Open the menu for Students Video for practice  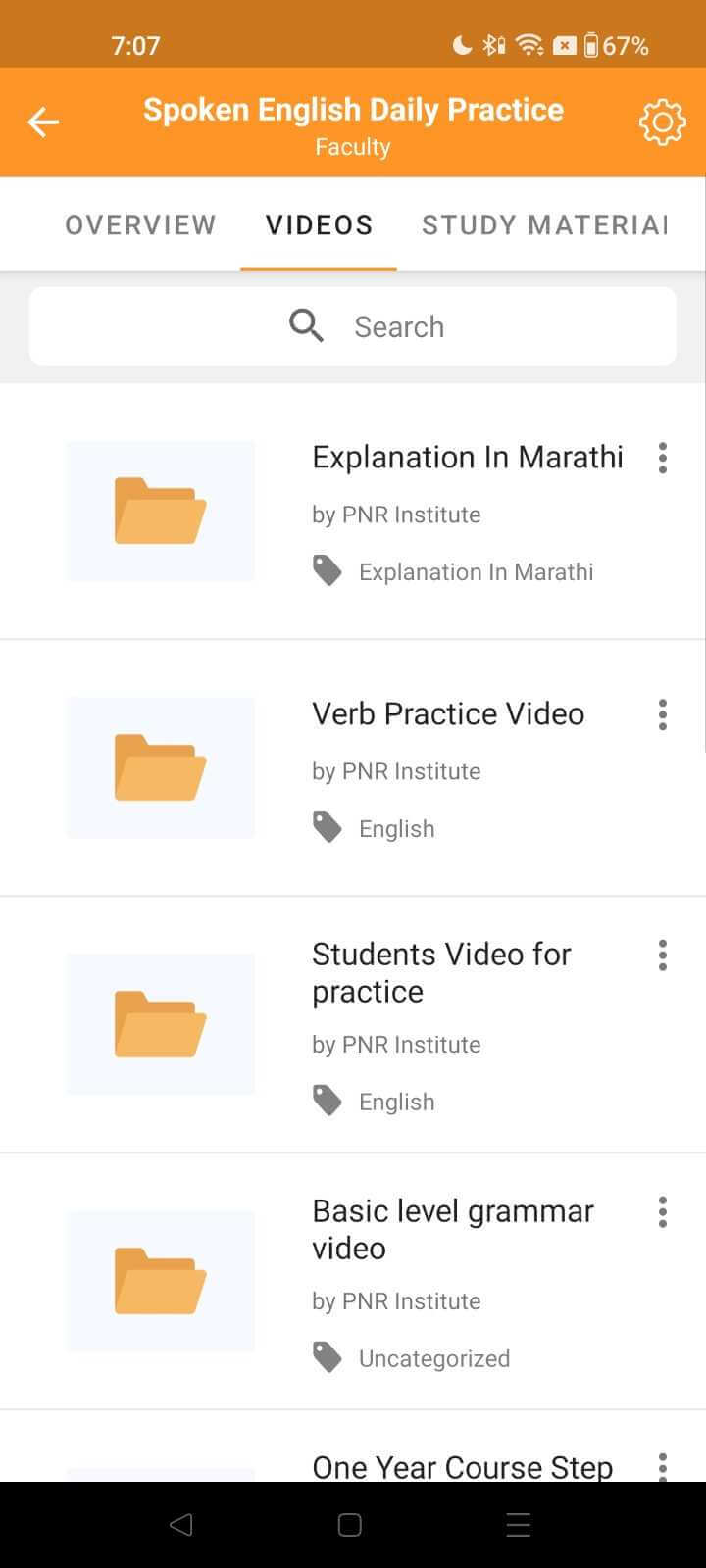[x=663, y=955]
